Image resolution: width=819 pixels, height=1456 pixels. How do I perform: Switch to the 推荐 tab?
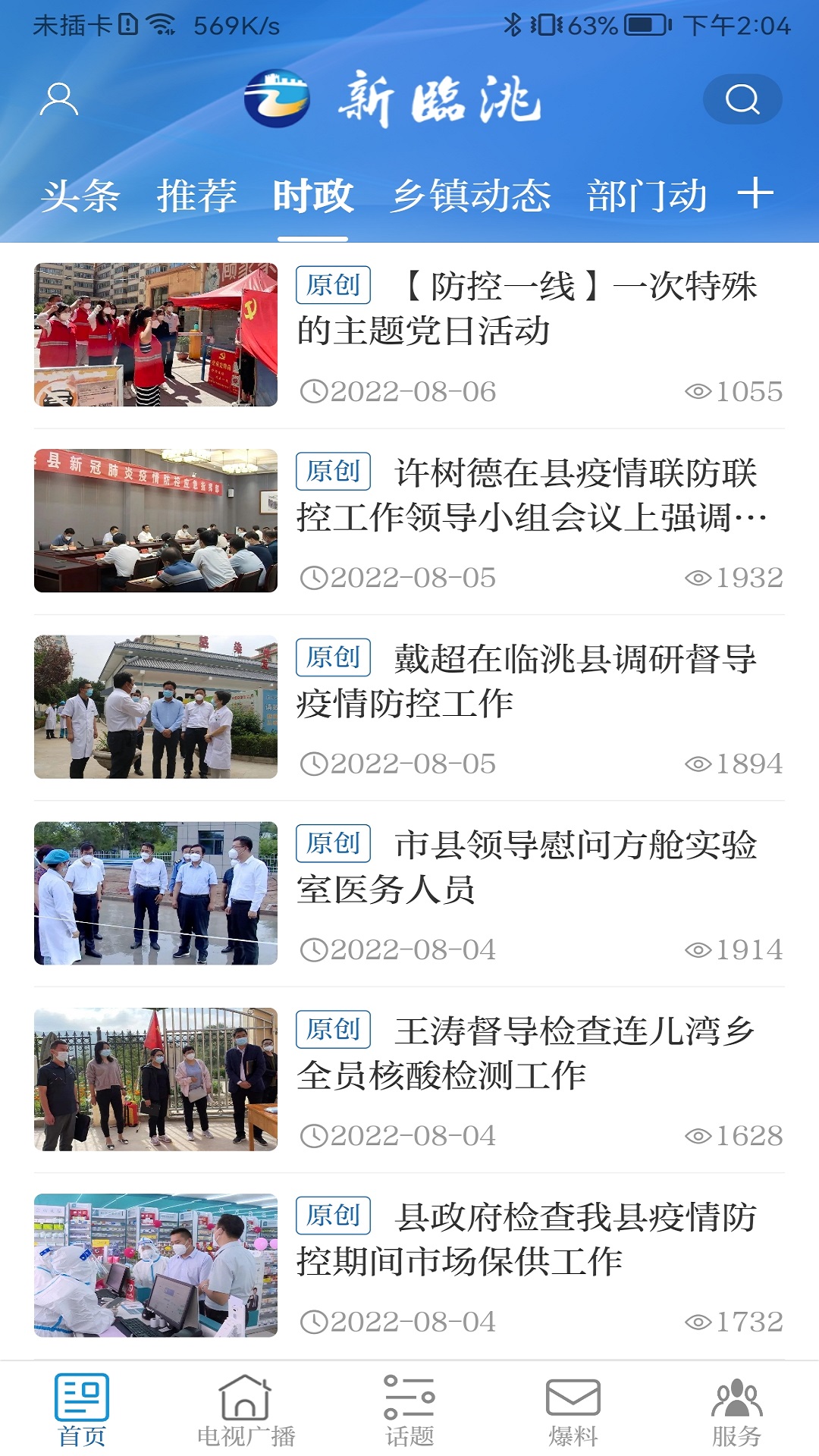pyautogui.click(x=196, y=196)
